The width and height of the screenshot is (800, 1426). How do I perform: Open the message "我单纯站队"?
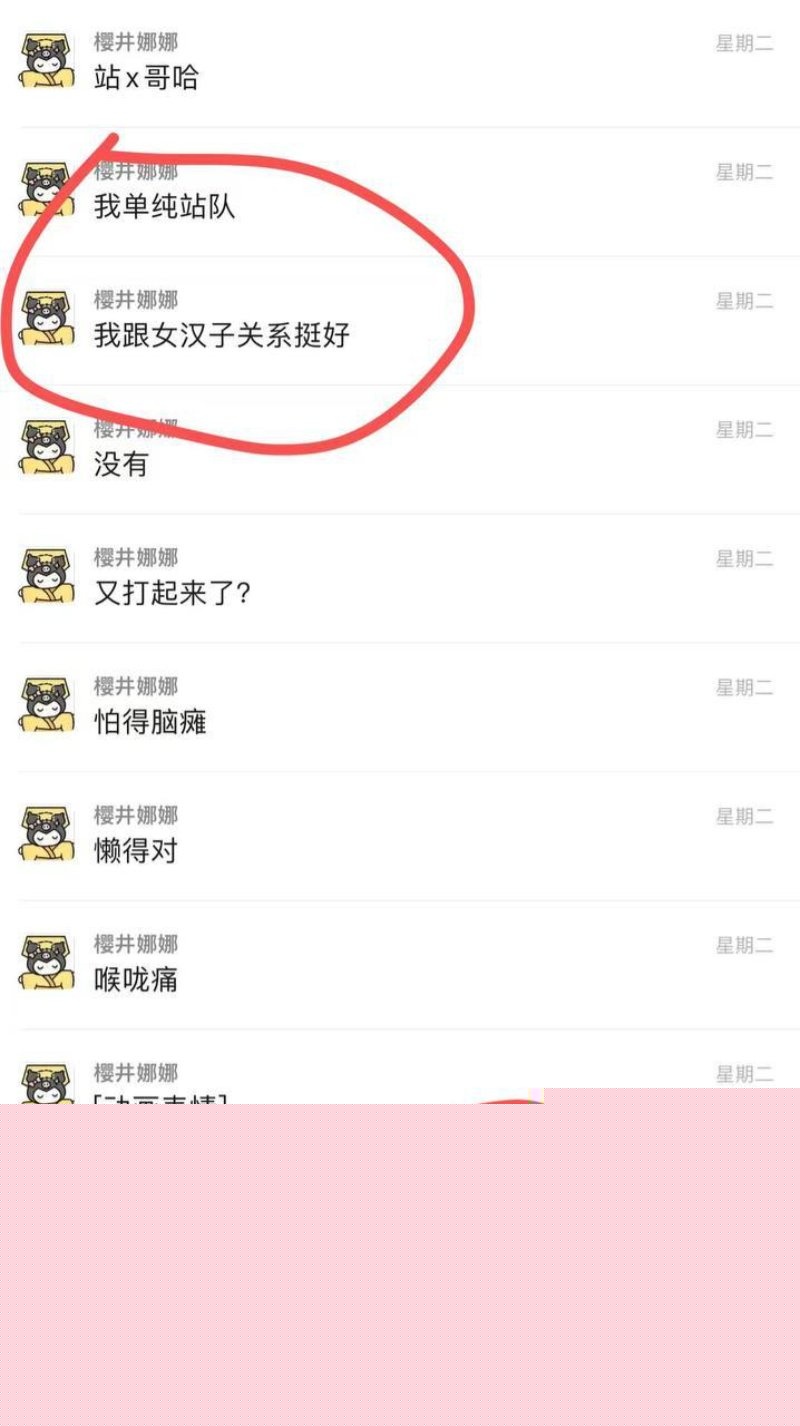pyautogui.click(x=164, y=206)
